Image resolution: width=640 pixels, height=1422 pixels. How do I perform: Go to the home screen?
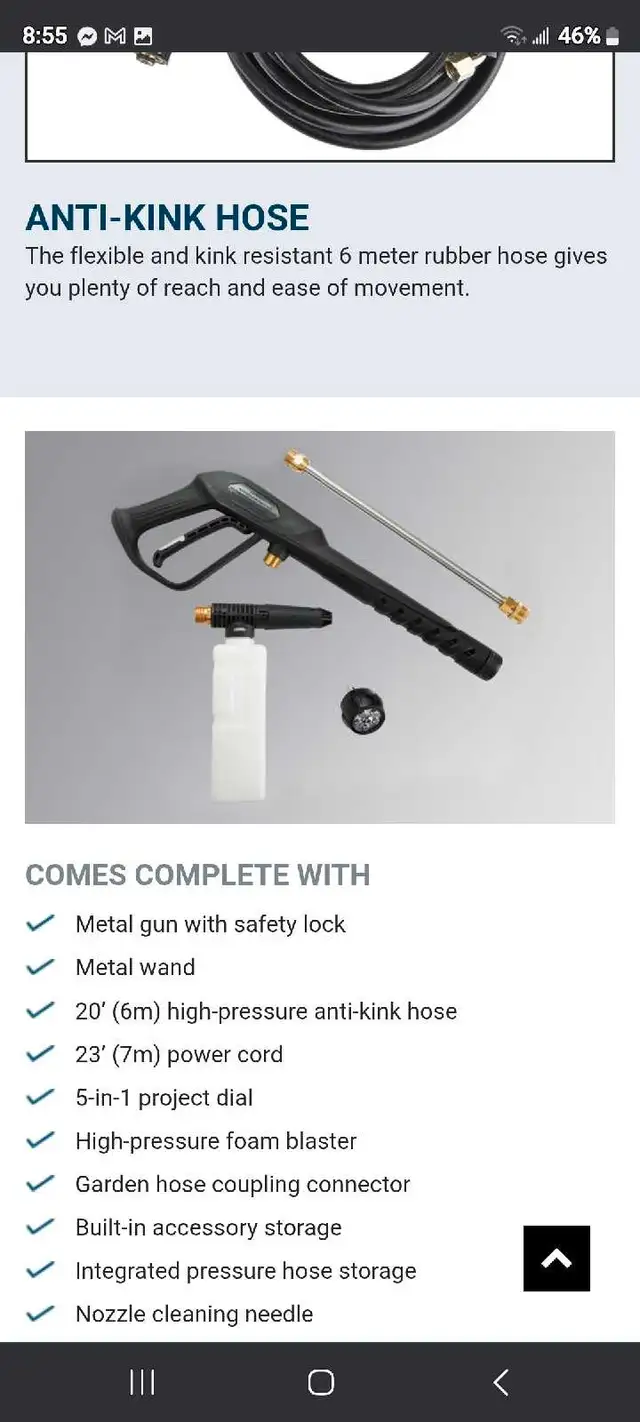320,1382
